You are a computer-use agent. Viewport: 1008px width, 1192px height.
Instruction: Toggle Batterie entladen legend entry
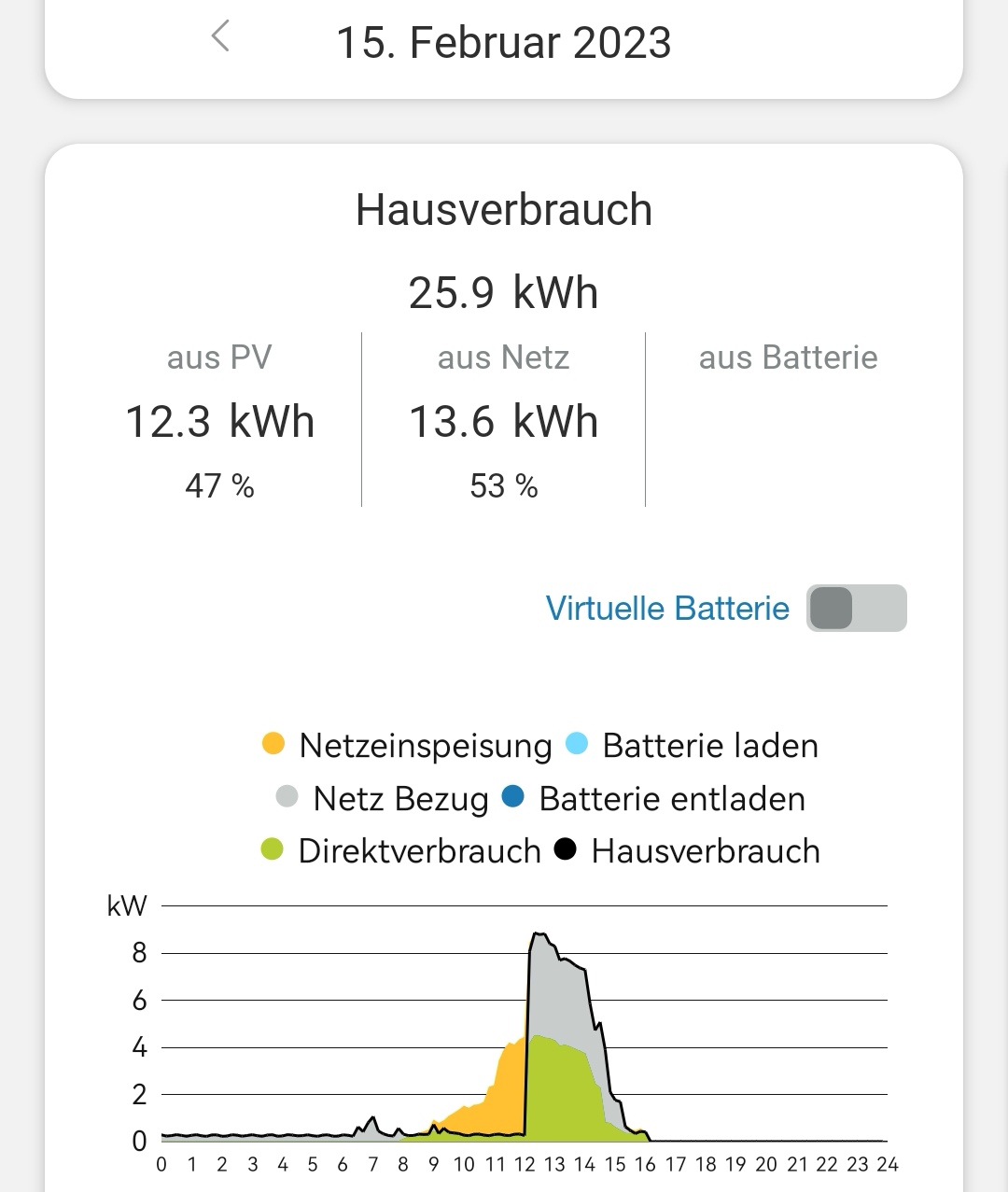click(x=653, y=799)
